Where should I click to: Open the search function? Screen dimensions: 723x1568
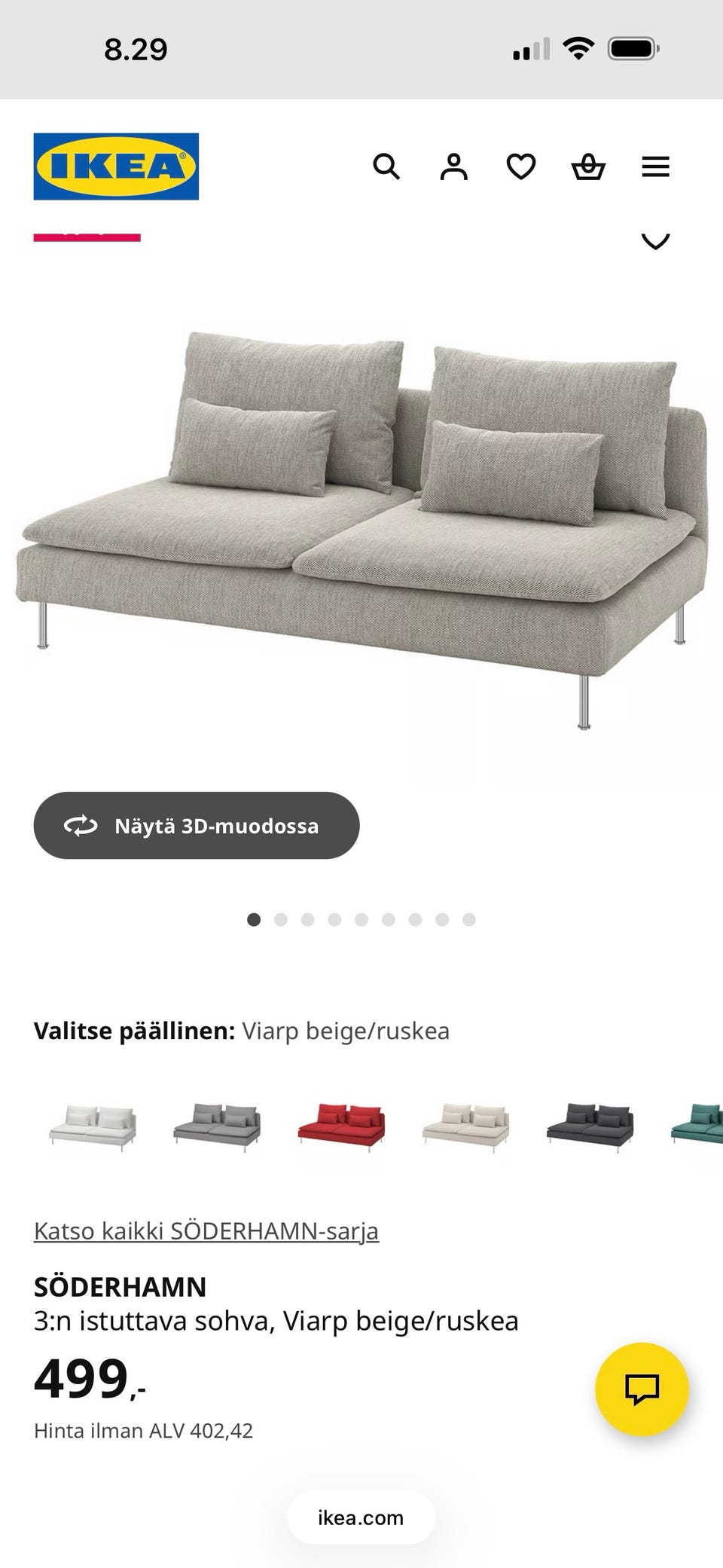(x=388, y=167)
